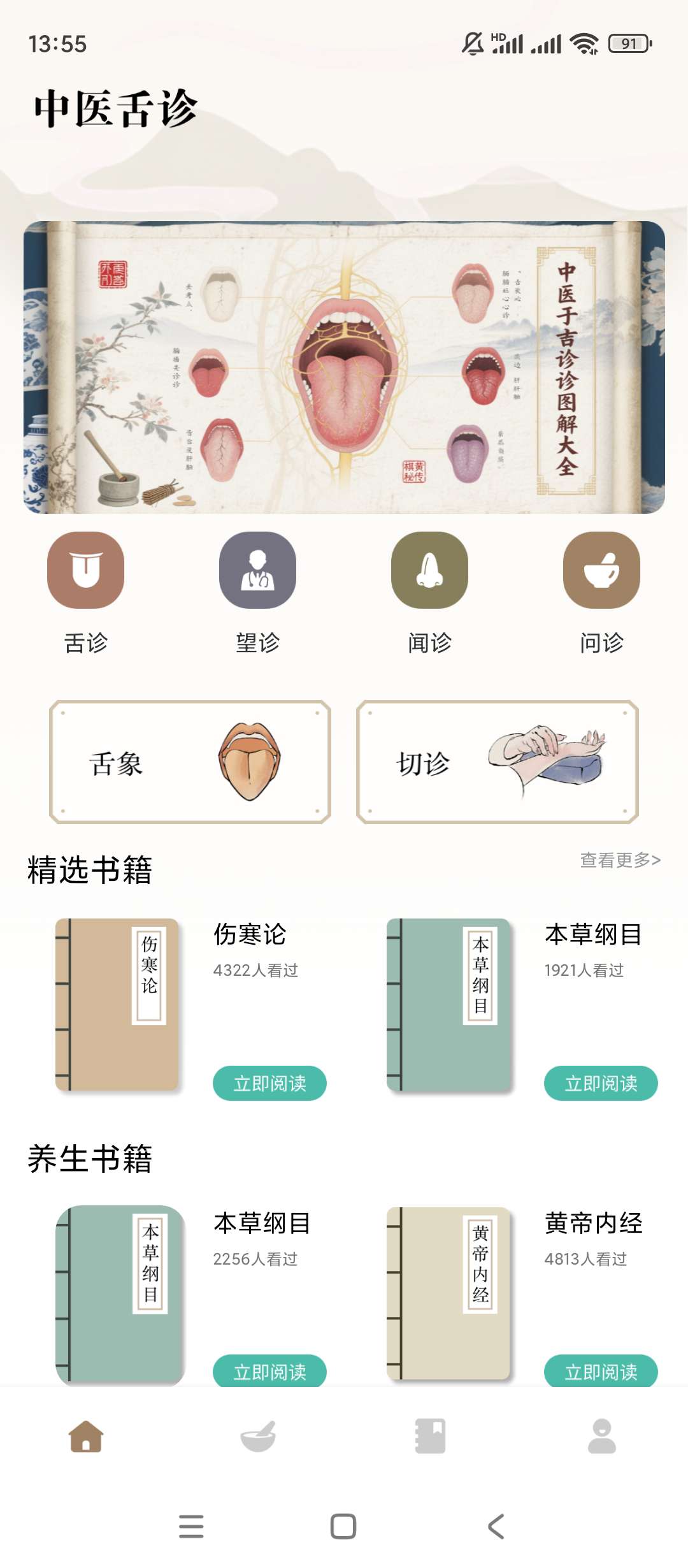Read 伤寒论 with its 立即阅读 button
Image resolution: width=688 pixels, height=1568 pixels.
(x=269, y=1083)
